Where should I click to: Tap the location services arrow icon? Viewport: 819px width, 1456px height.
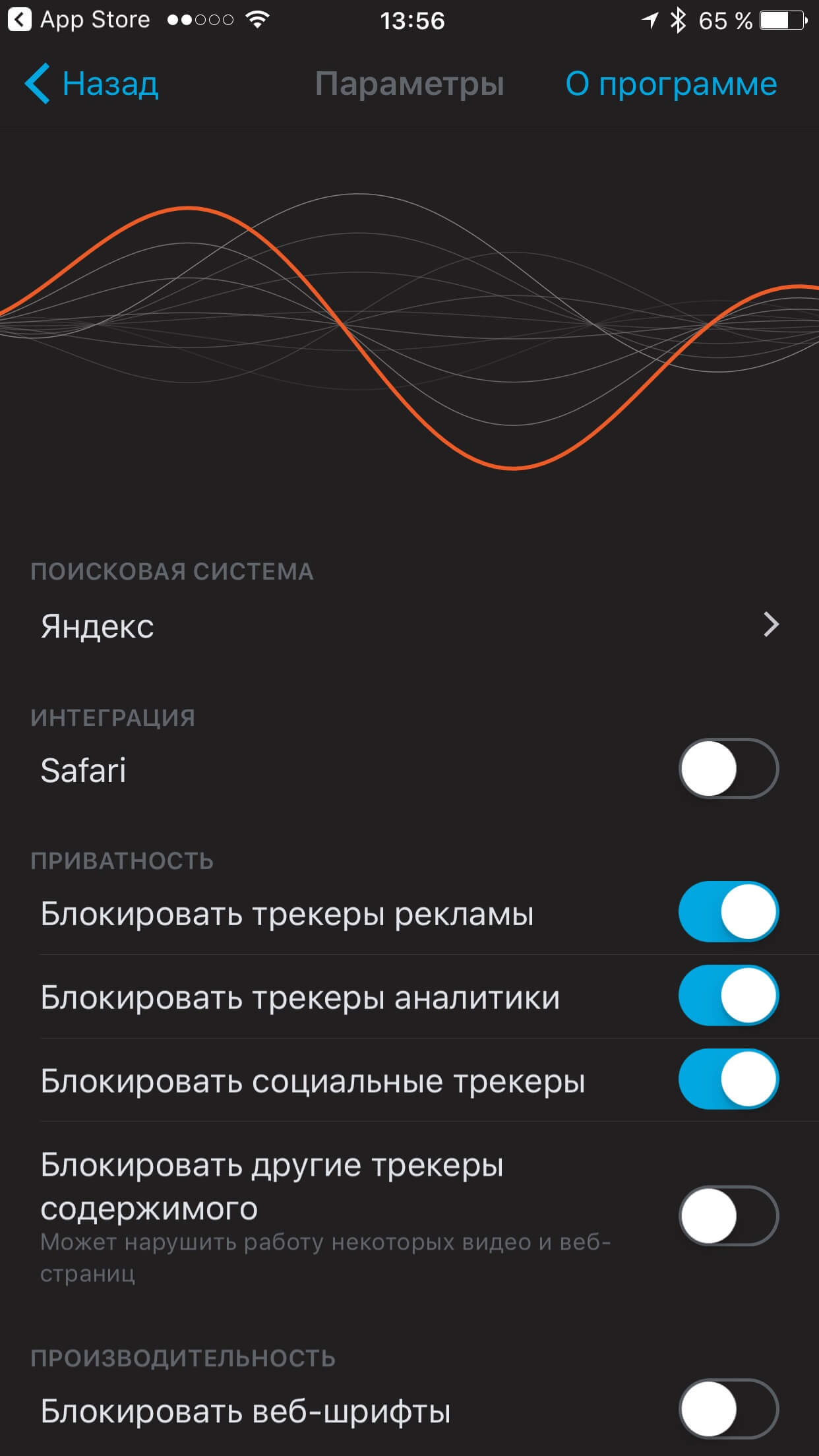click(650, 20)
